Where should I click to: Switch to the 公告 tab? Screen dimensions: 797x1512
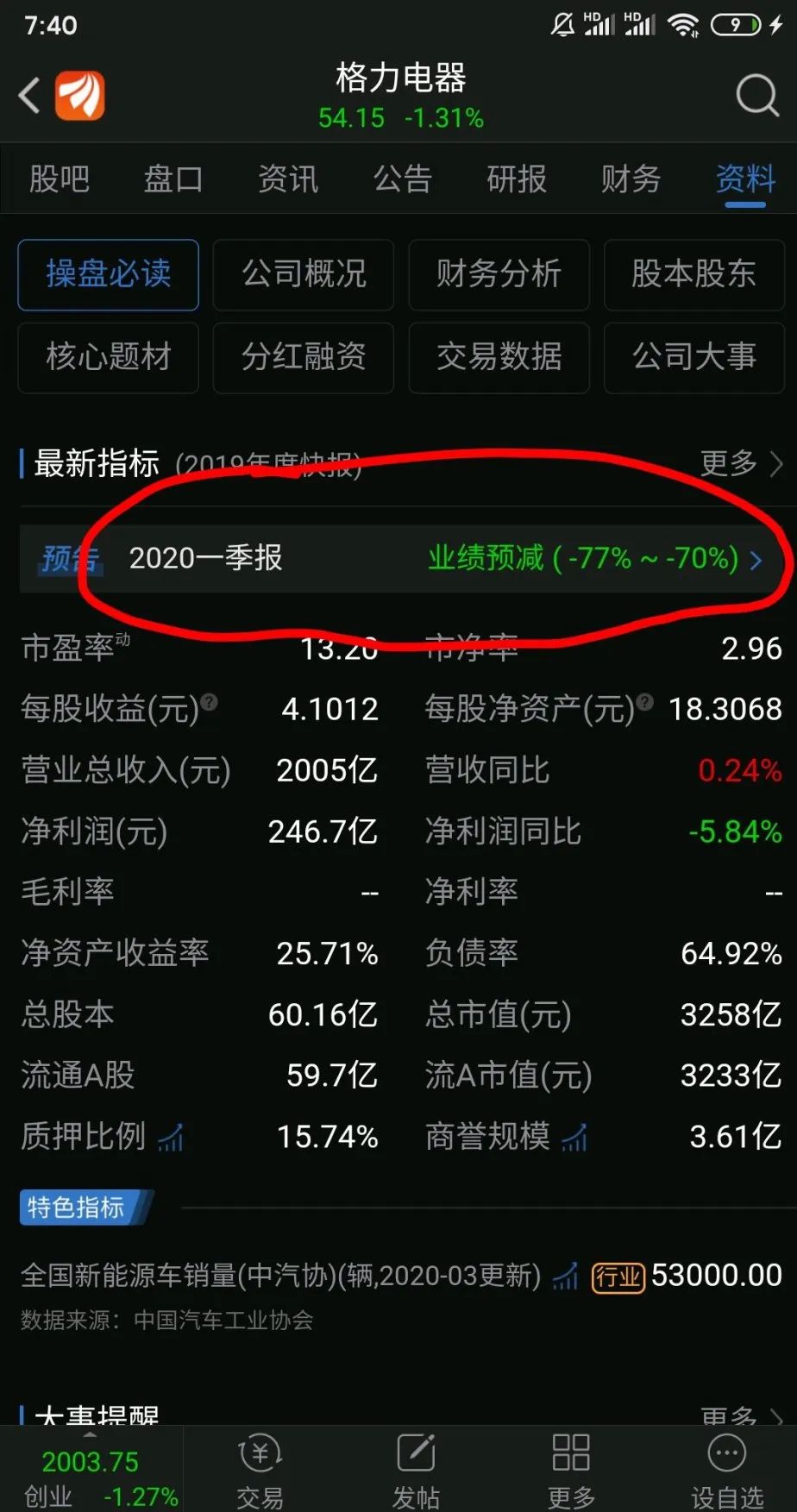tap(402, 179)
